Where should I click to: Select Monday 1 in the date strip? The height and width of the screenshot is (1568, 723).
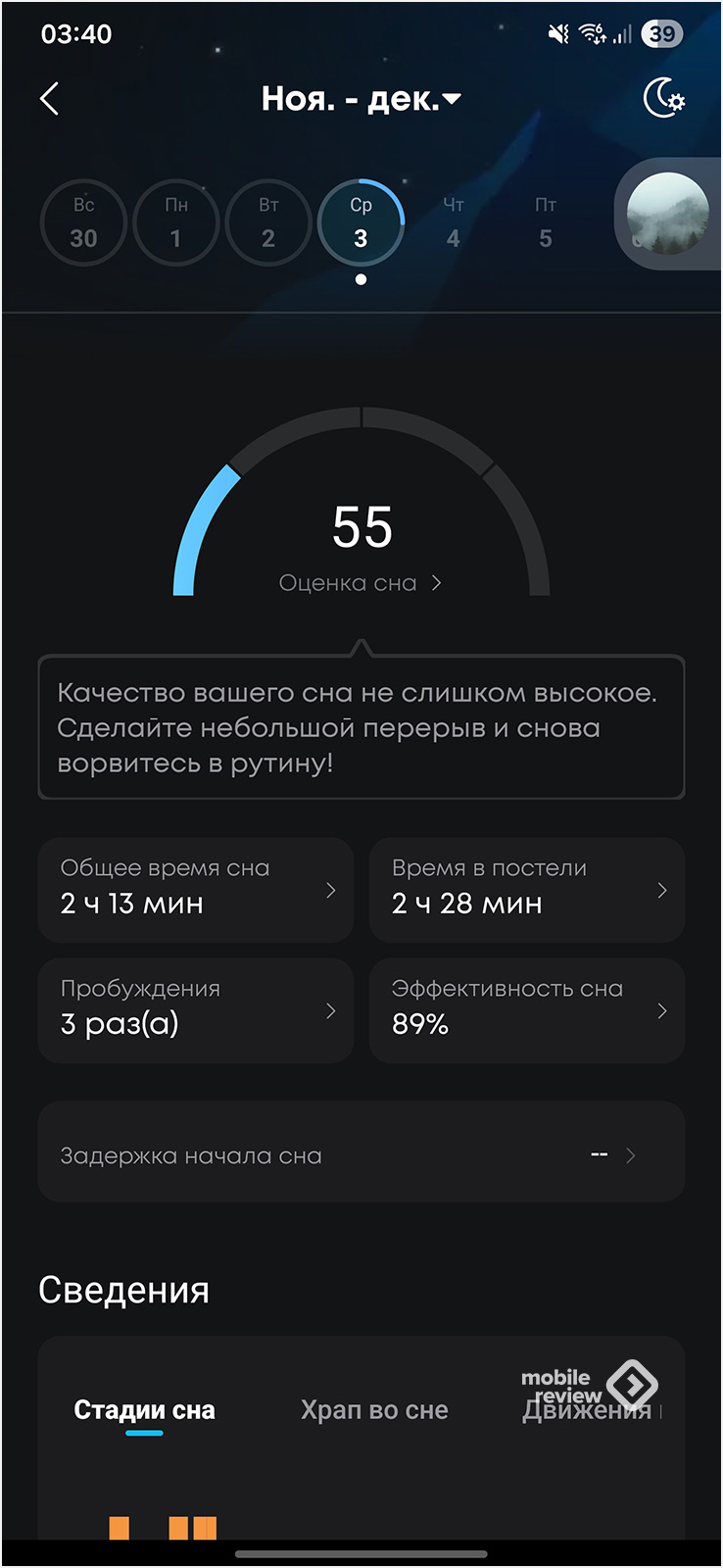point(175,222)
